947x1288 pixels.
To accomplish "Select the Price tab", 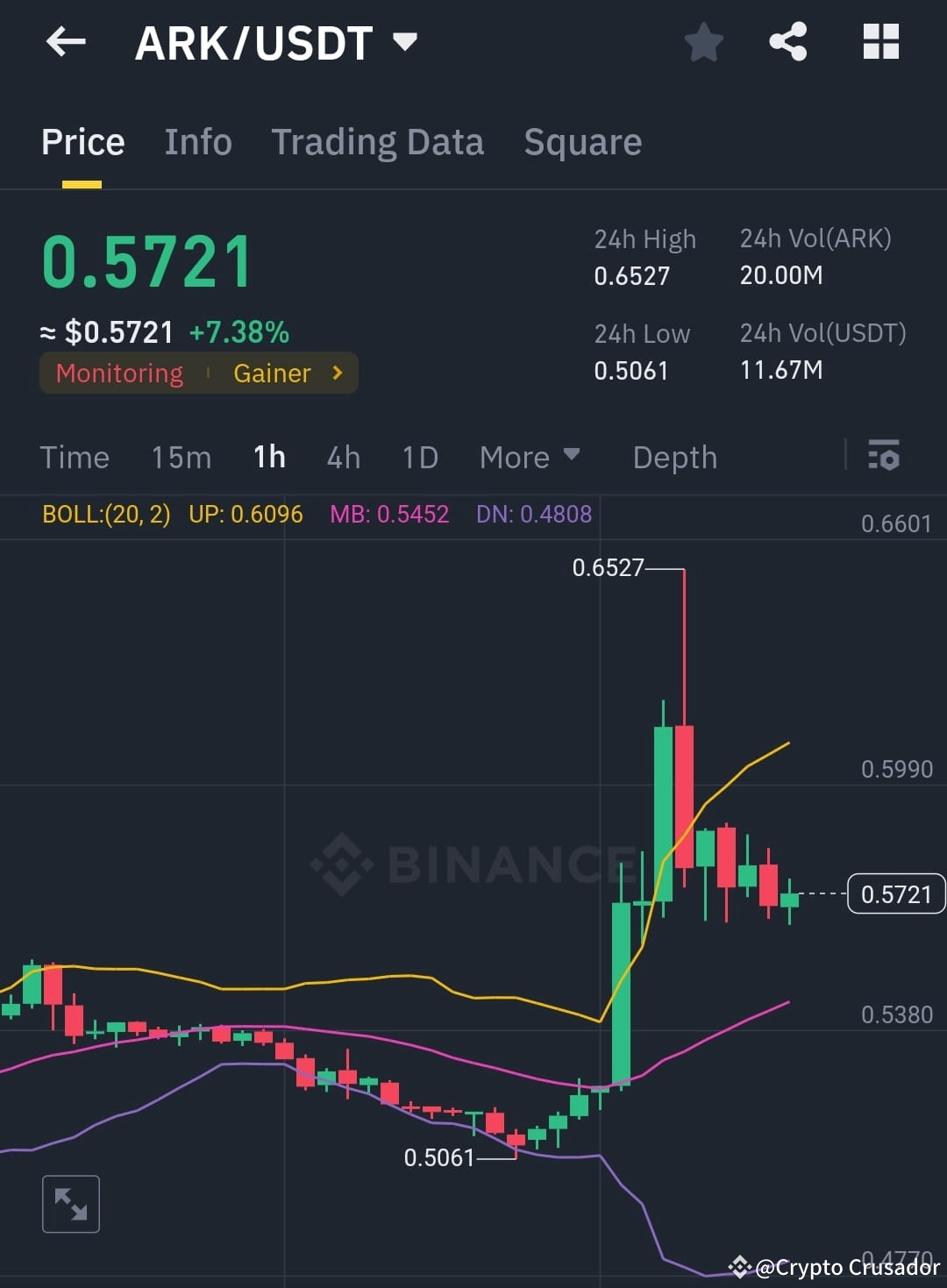I will coord(82,142).
